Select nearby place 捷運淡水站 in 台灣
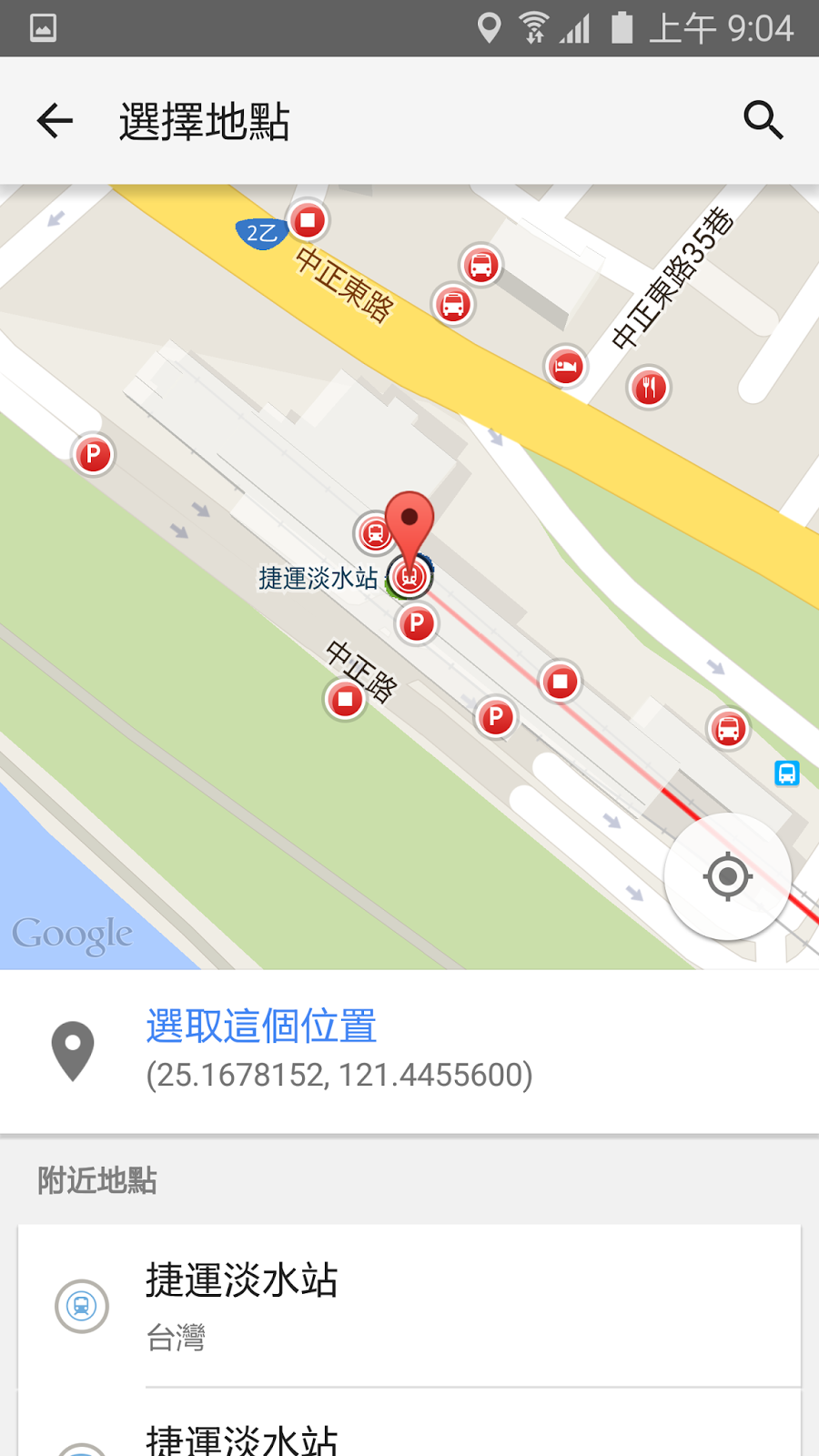Image resolution: width=819 pixels, height=1456 pixels. 409,1306
